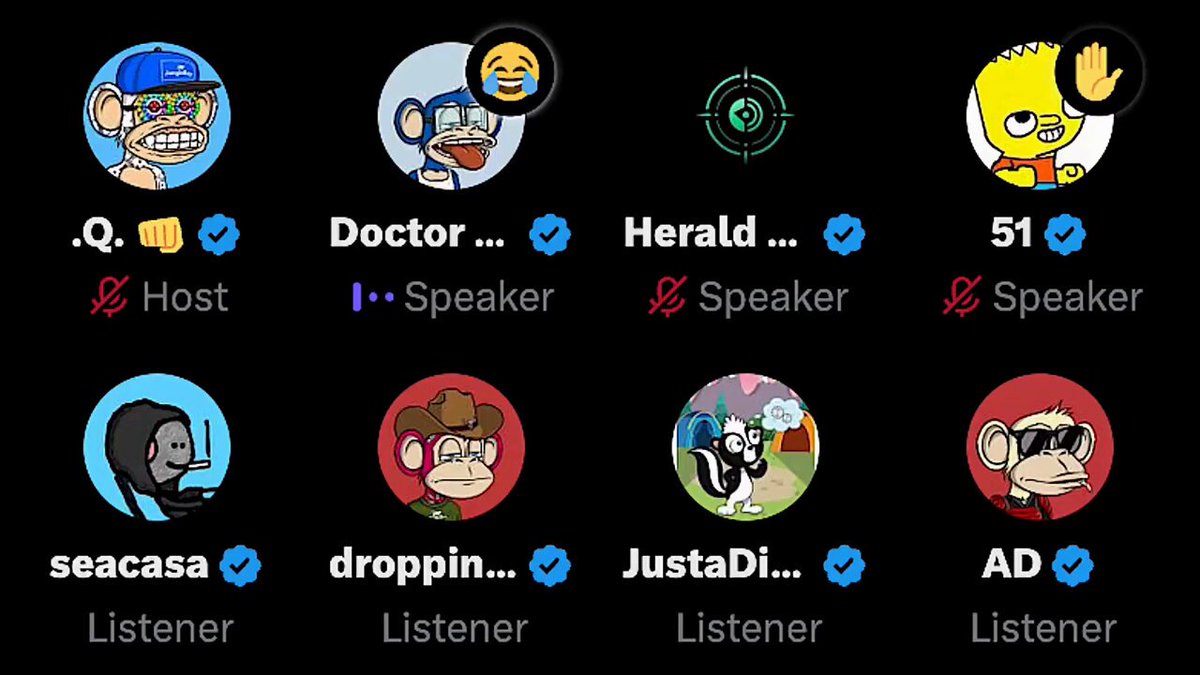1200x675 pixels.
Task: Open speaker Doctor's profile avatar
Action: click(x=452, y=115)
